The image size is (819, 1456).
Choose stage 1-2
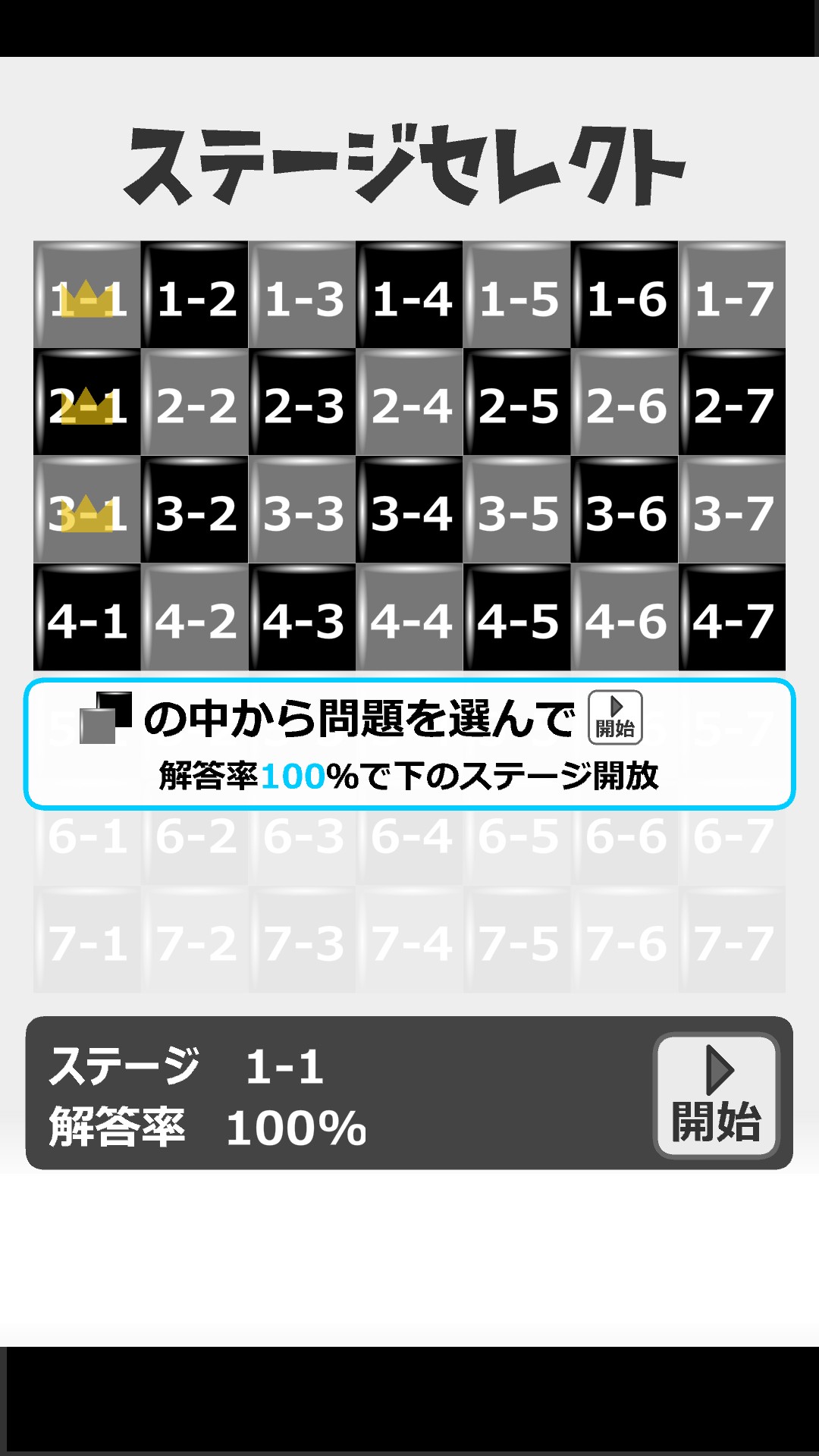pyautogui.click(x=195, y=295)
